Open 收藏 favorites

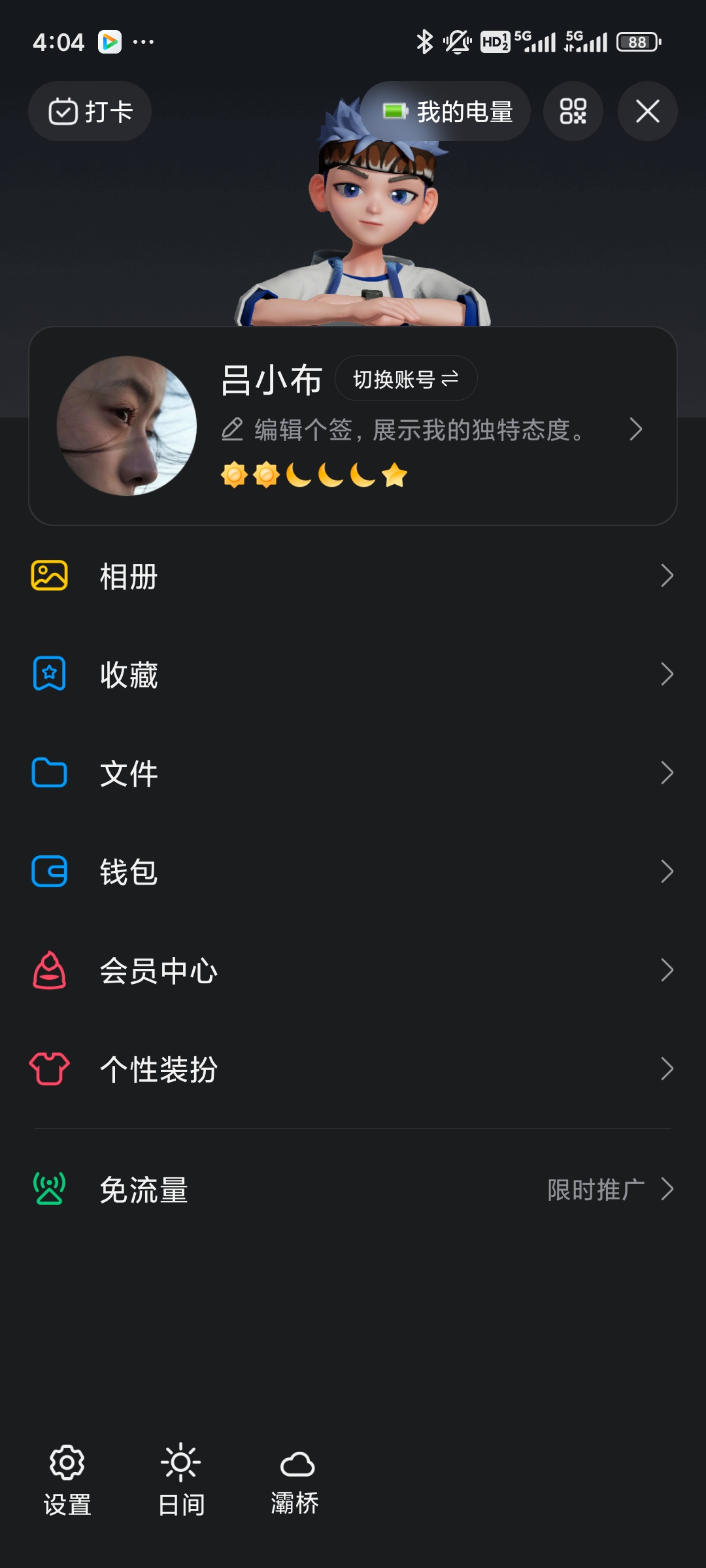tap(353, 674)
